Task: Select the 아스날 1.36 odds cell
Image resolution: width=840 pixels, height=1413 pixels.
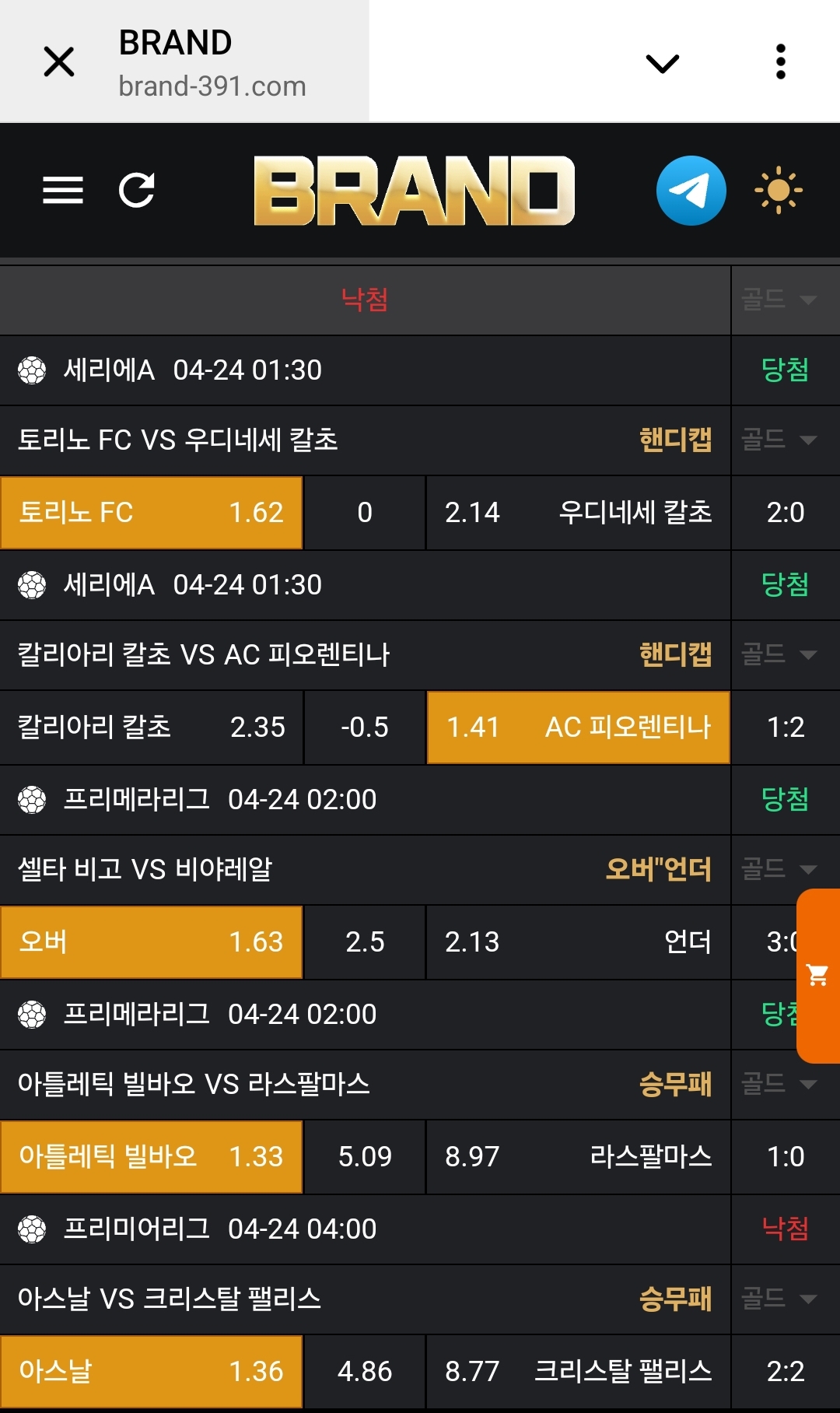Action: [152, 1372]
